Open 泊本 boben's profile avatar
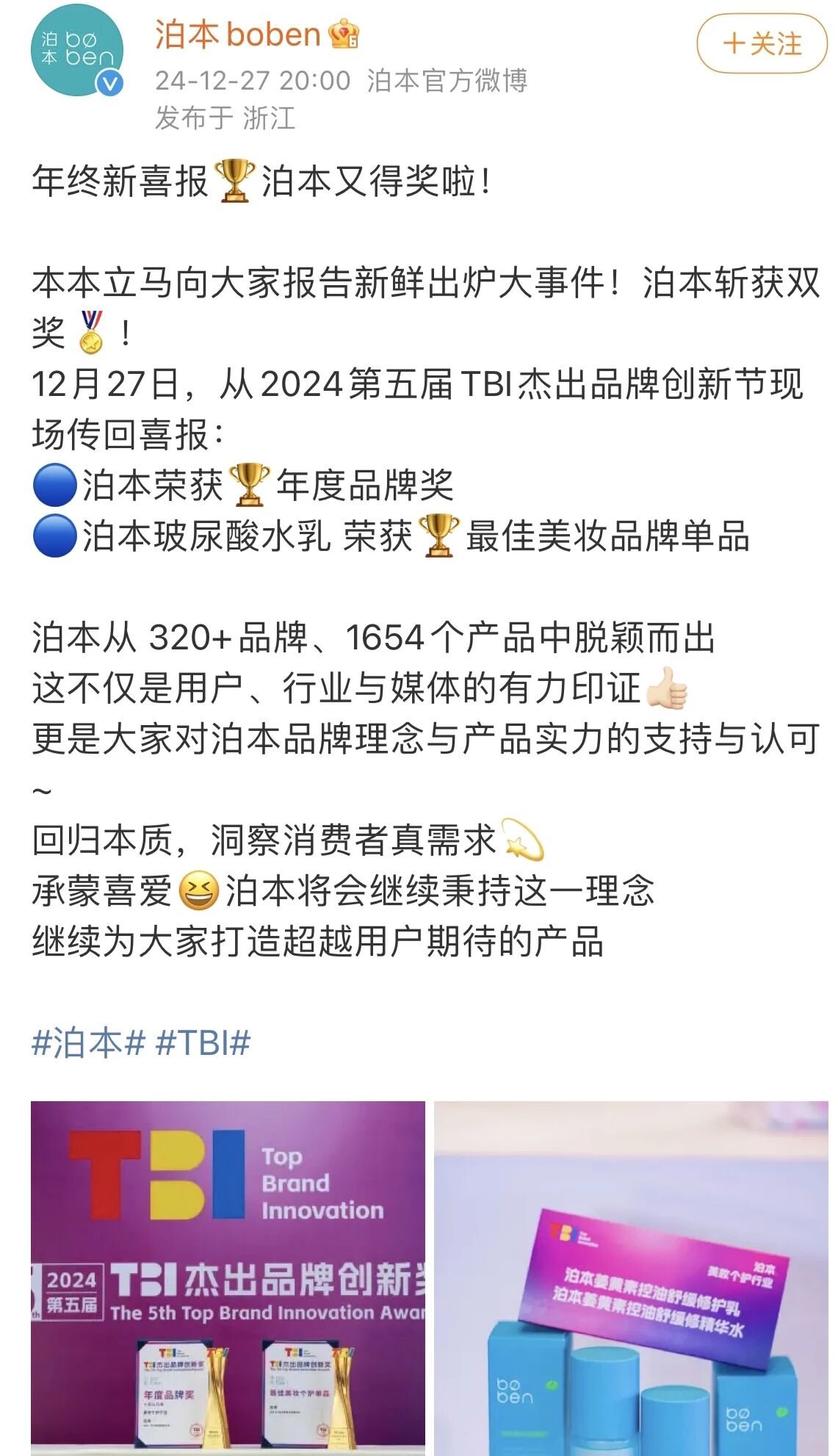This screenshot has height=1456, width=838. [x=76, y=50]
